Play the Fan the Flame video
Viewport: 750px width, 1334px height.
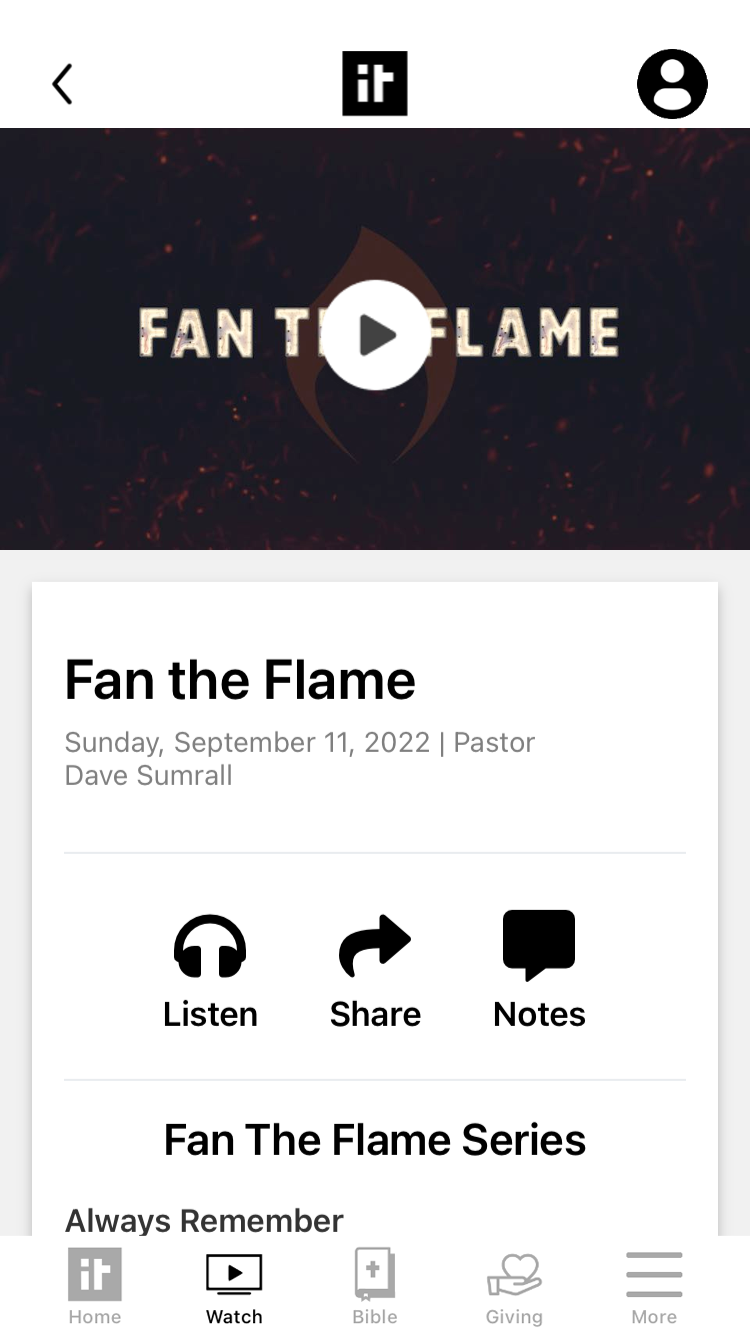pyautogui.click(x=375, y=335)
